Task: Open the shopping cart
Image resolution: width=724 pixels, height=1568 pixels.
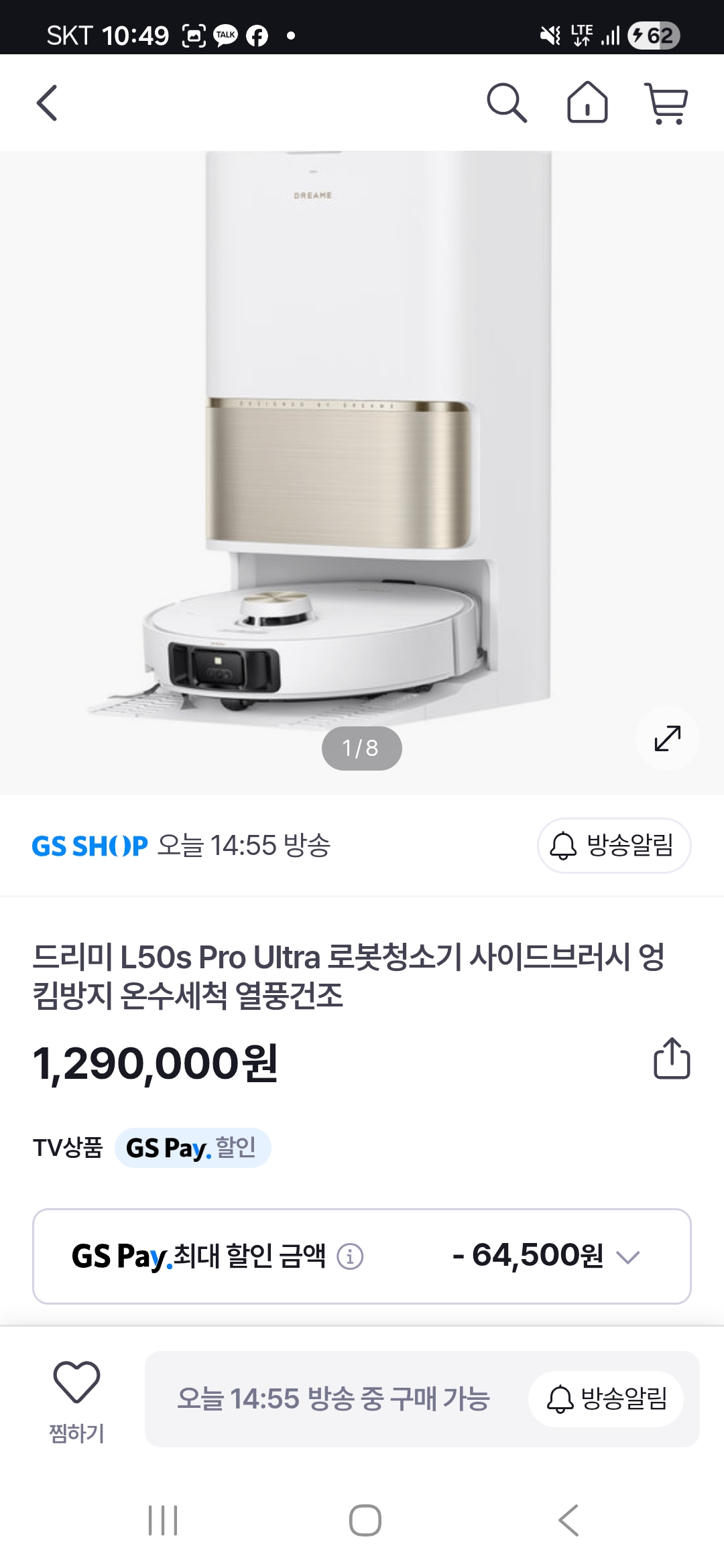Action: click(x=666, y=103)
